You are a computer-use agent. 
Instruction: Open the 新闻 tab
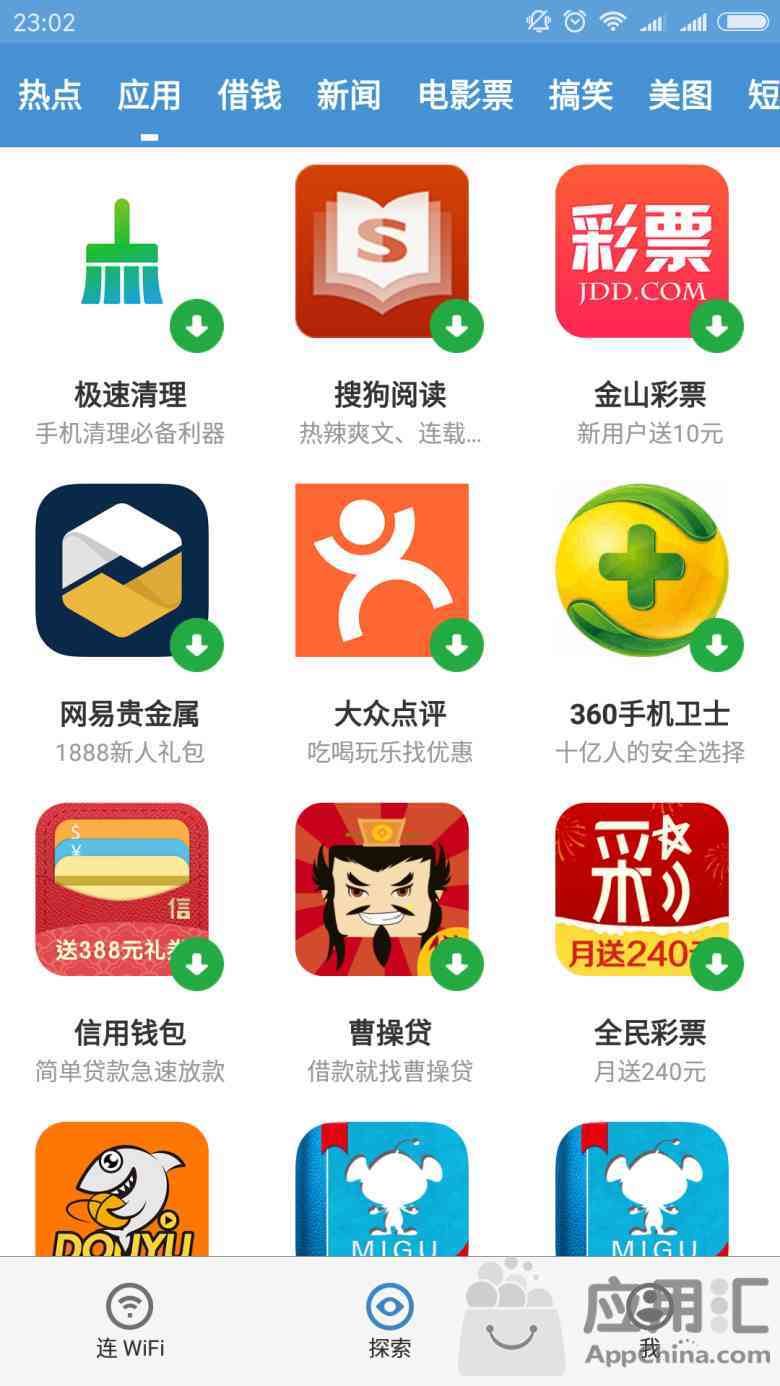coord(348,96)
